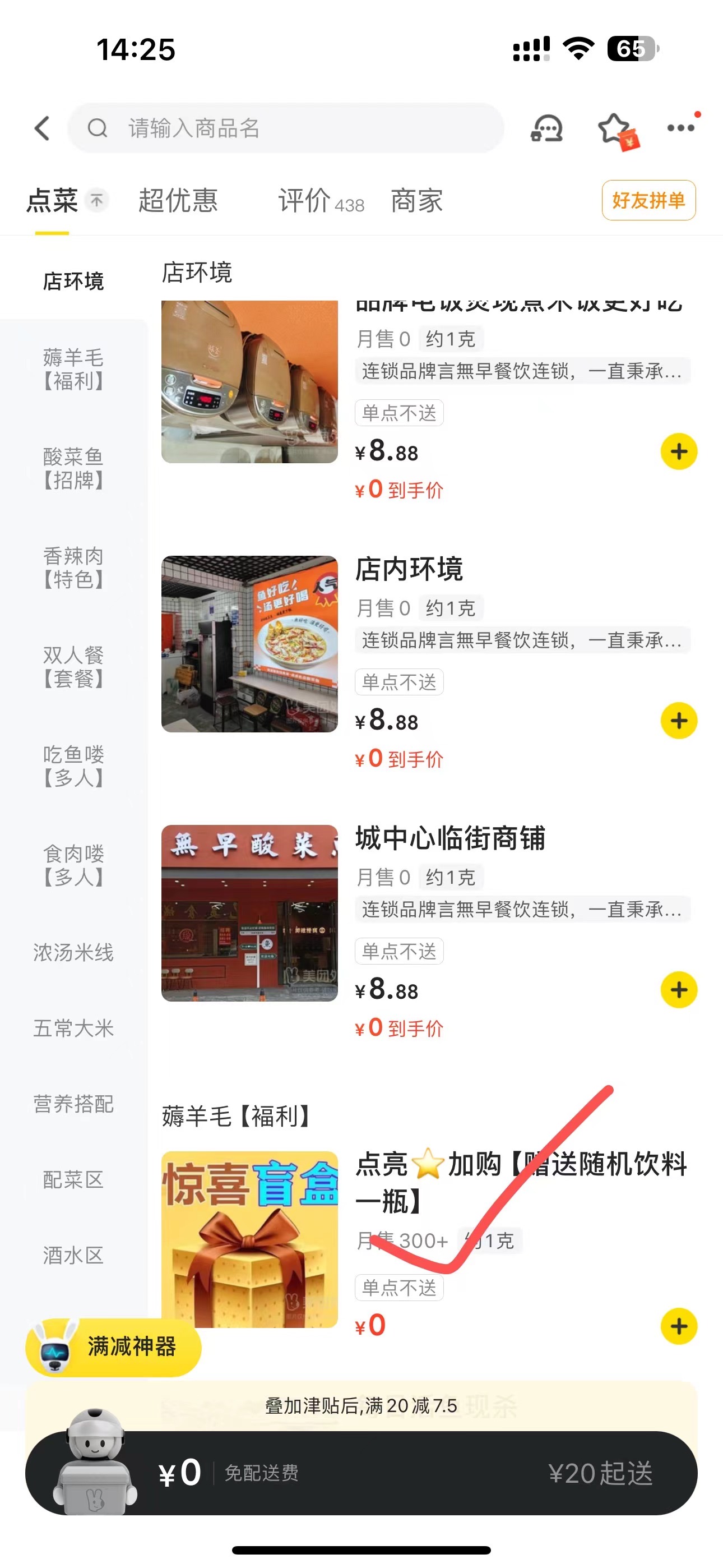Add 店内环境 item using its yellow plus icon
The image size is (723, 1568).
(679, 720)
